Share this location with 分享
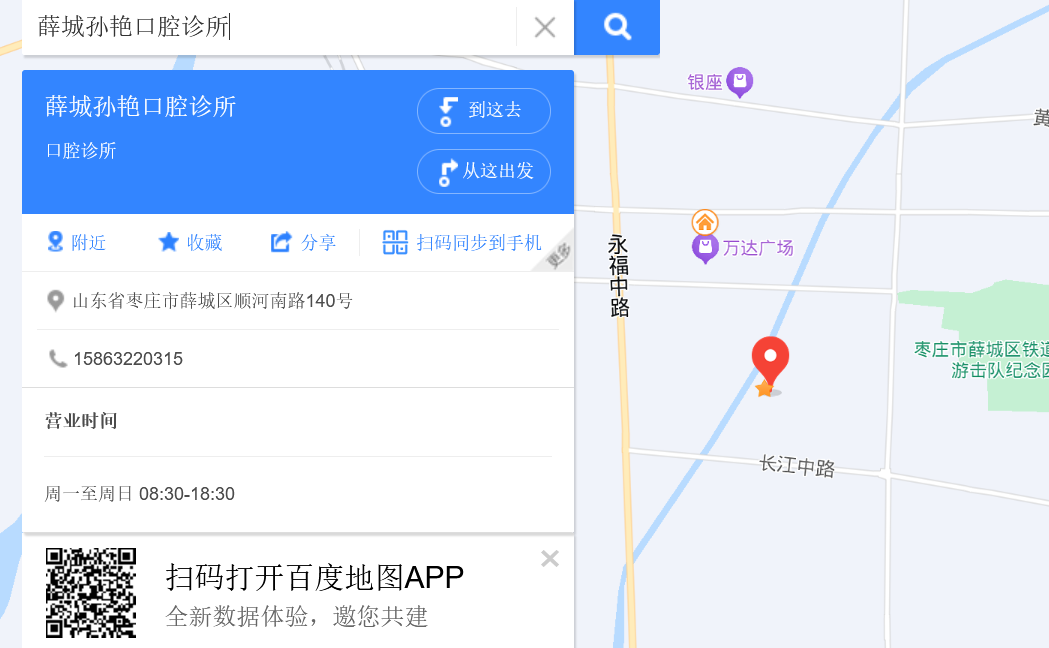This screenshot has height=648, width=1049. point(303,242)
